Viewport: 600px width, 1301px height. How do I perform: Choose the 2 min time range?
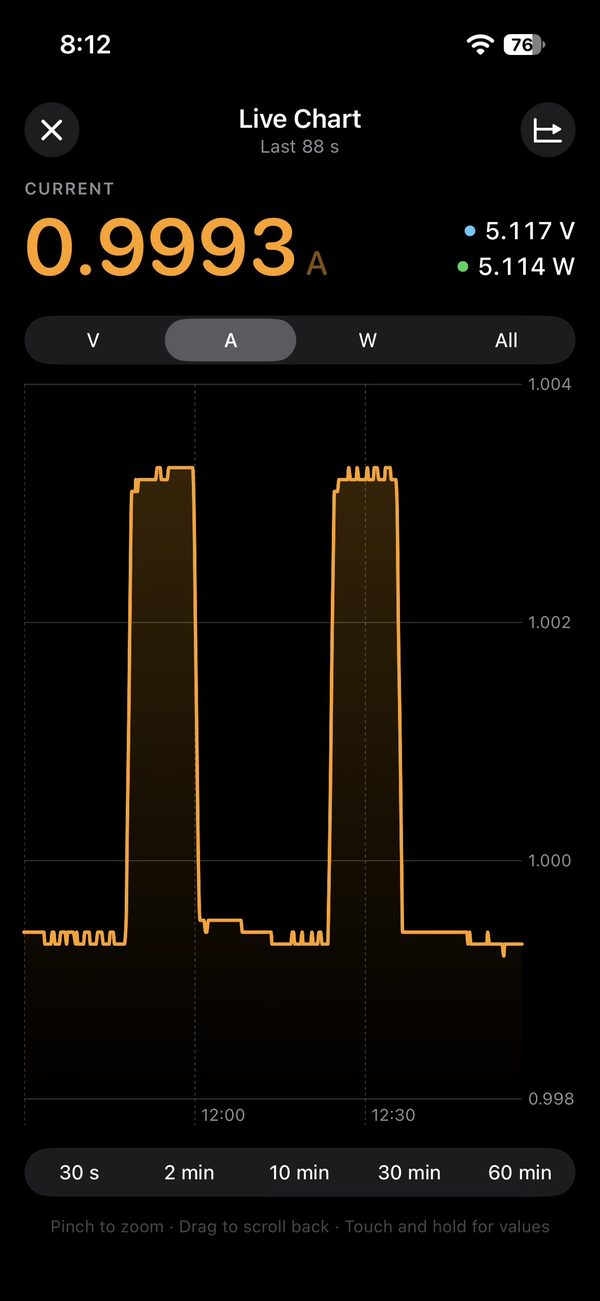[x=189, y=1172]
